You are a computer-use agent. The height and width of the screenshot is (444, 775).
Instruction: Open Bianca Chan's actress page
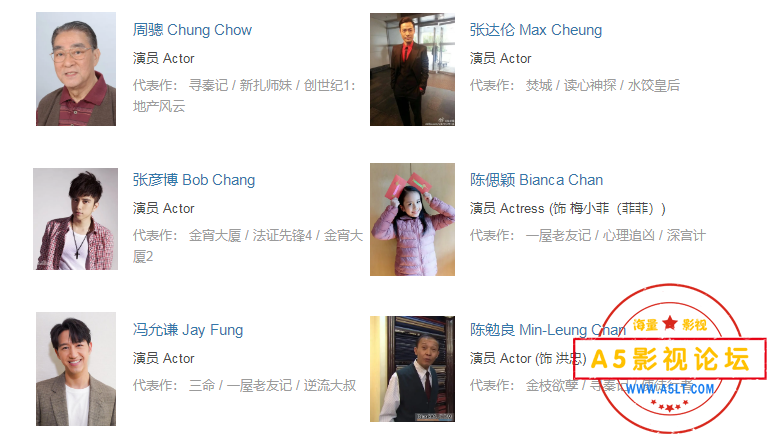click(536, 180)
